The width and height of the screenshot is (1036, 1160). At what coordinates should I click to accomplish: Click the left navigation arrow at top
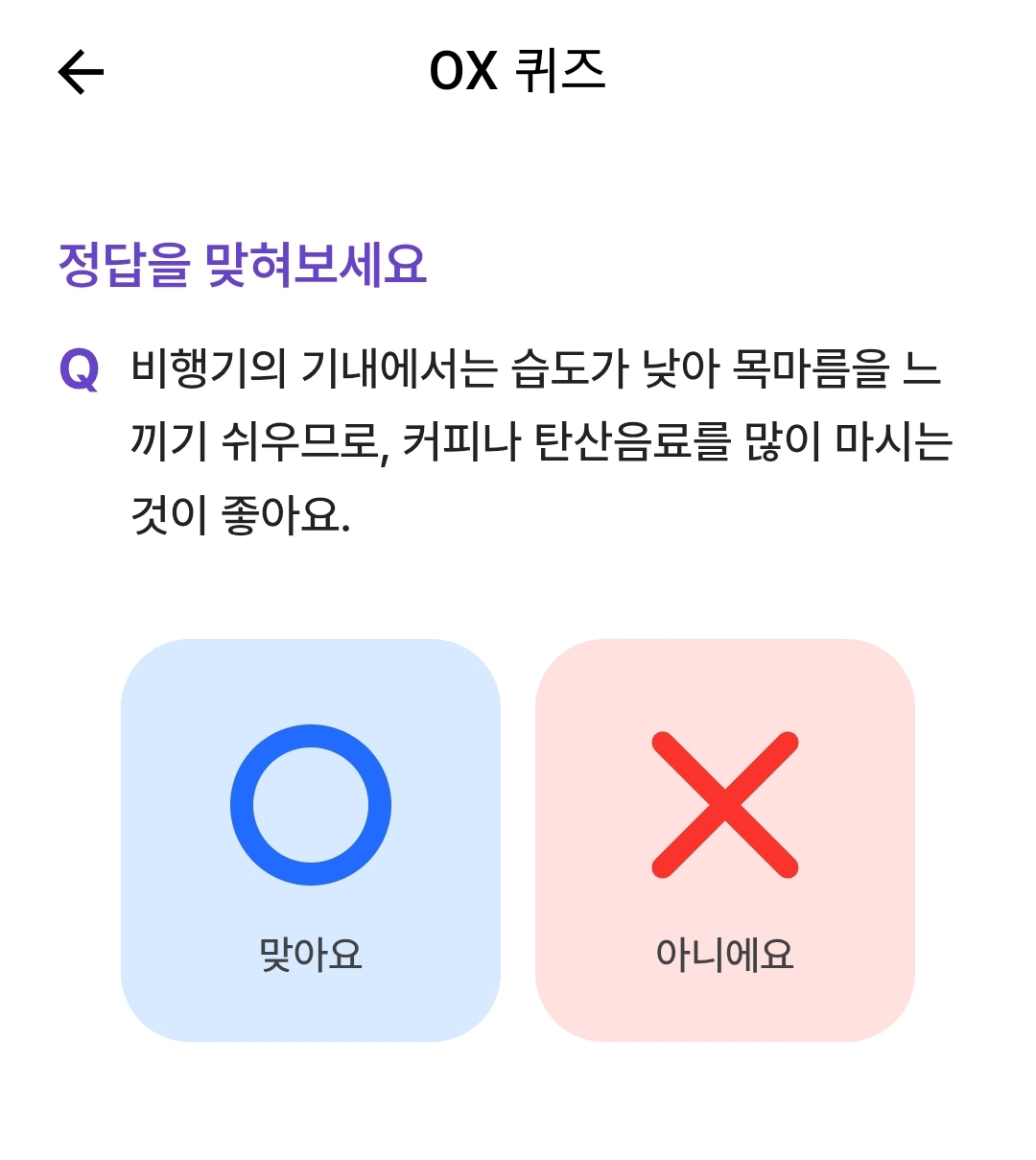(79, 70)
